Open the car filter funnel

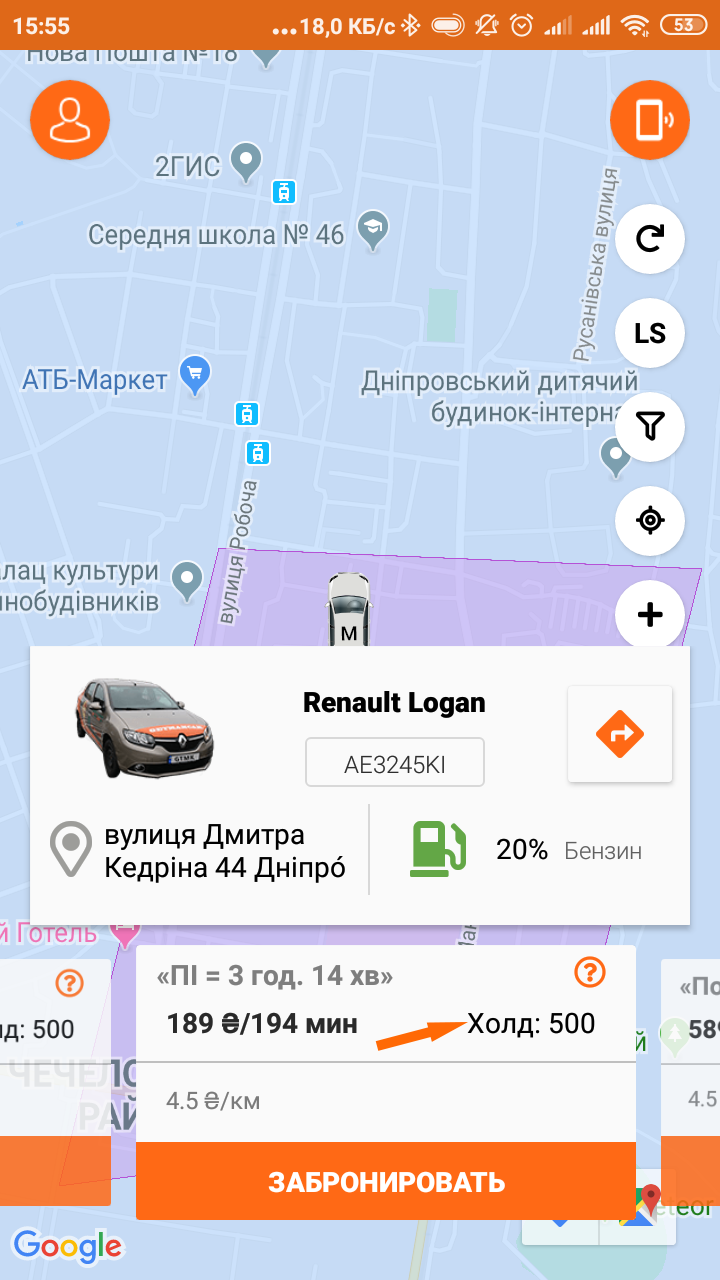(x=650, y=427)
